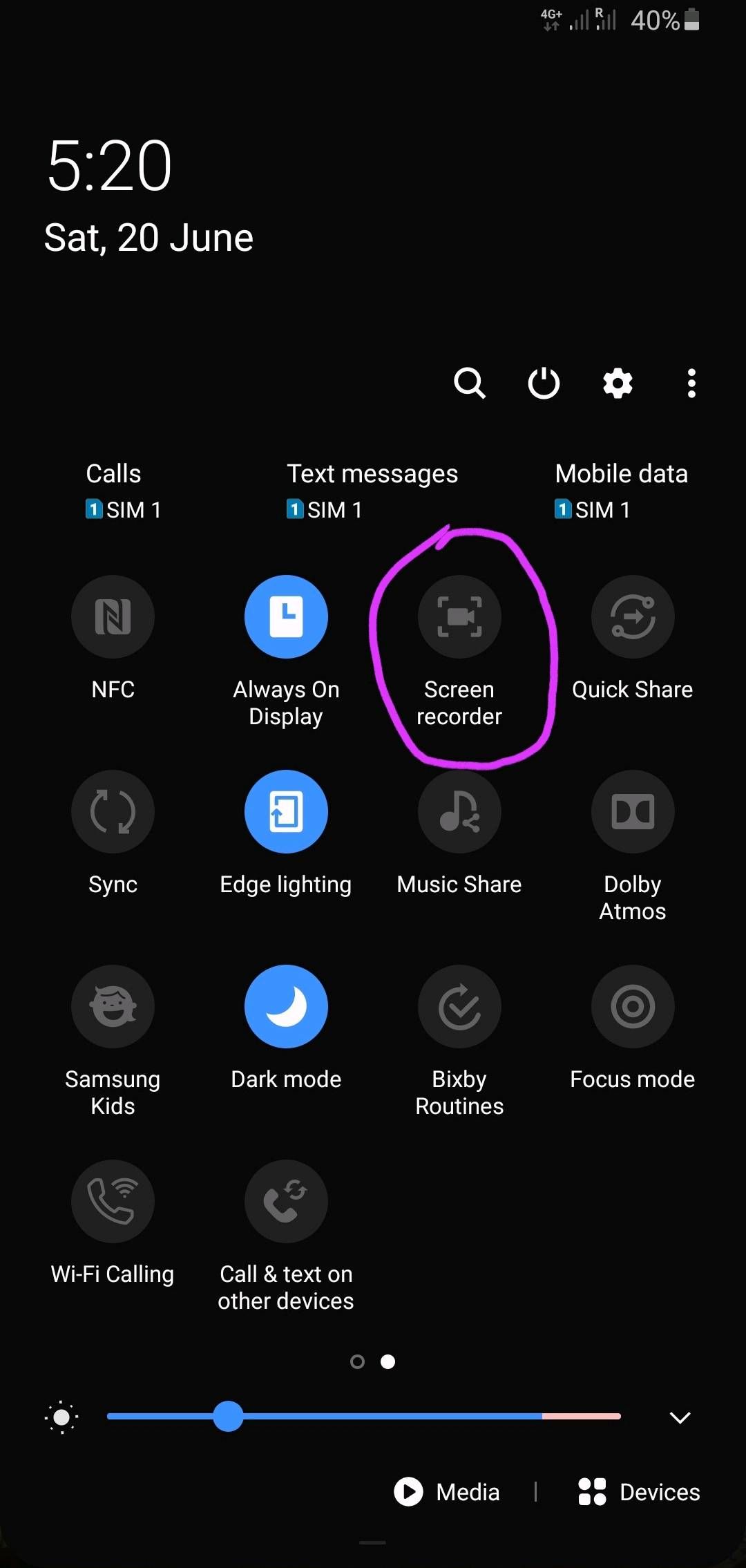Open the Media panel
Viewport: 746px width, 1568px height.
[x=448, y=1491]
